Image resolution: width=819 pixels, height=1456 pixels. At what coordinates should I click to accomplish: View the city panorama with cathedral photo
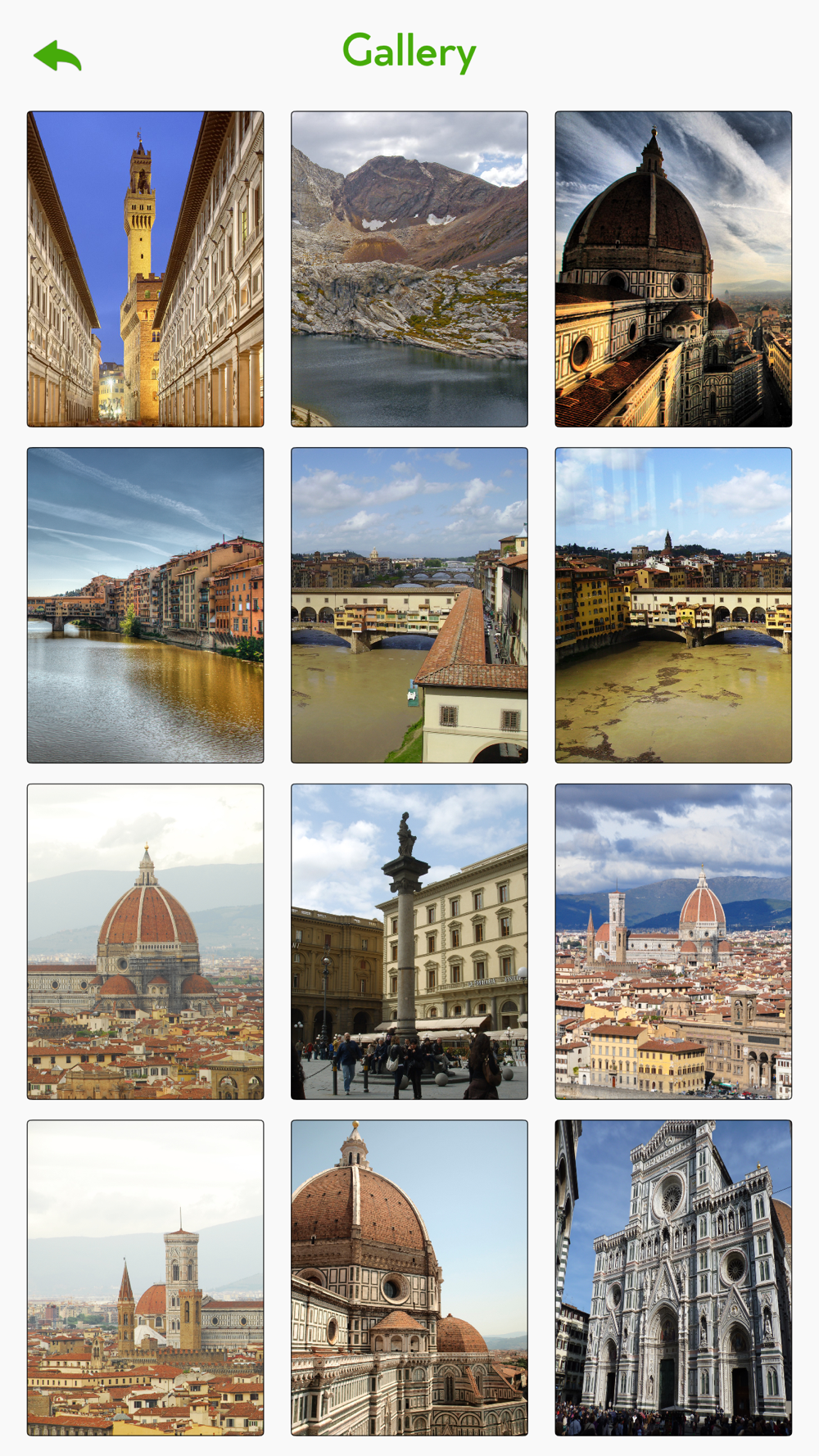tap(673, 942)
